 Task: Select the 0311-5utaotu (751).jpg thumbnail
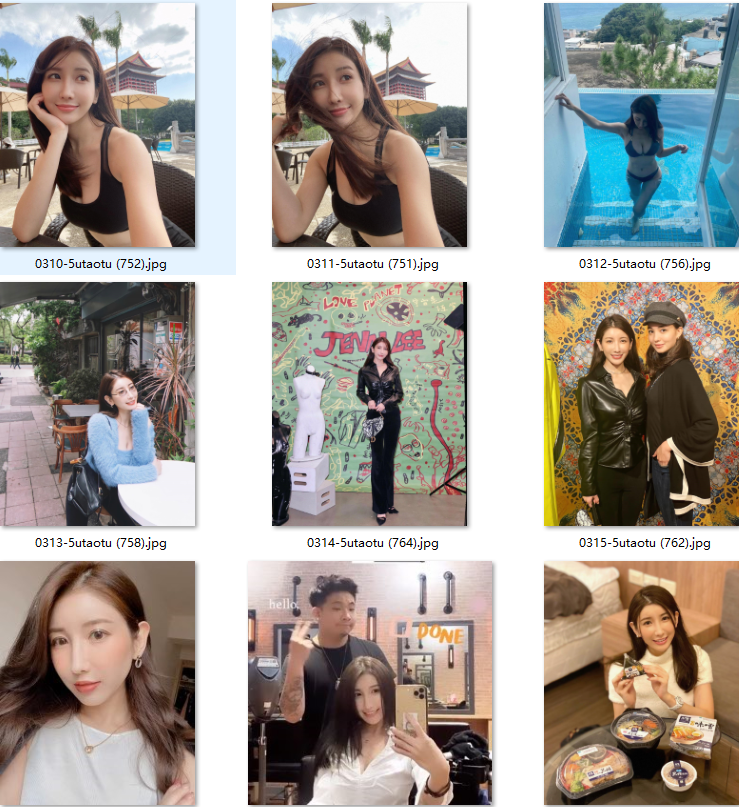click(x=369, y=125)
